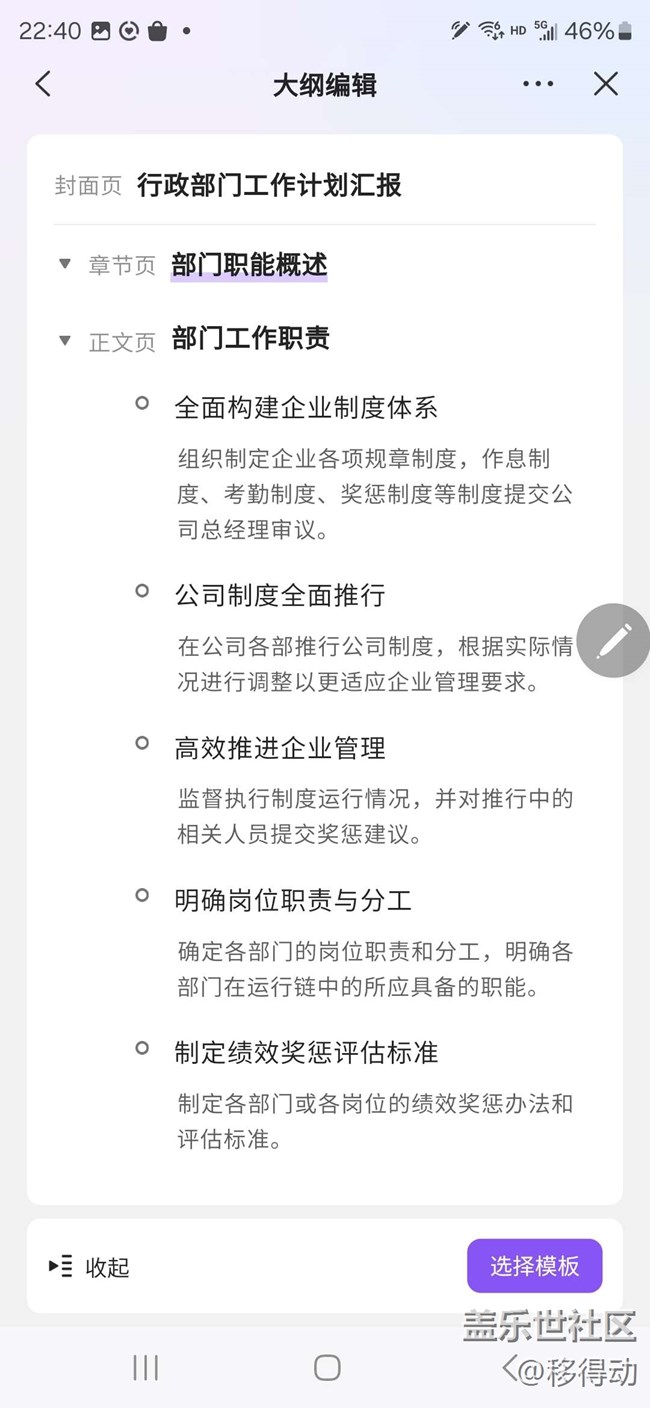Collapse the 正文页 section arrow
Image resolution: width=650 pixels, height=1408 pixels.
click(65, 341)
